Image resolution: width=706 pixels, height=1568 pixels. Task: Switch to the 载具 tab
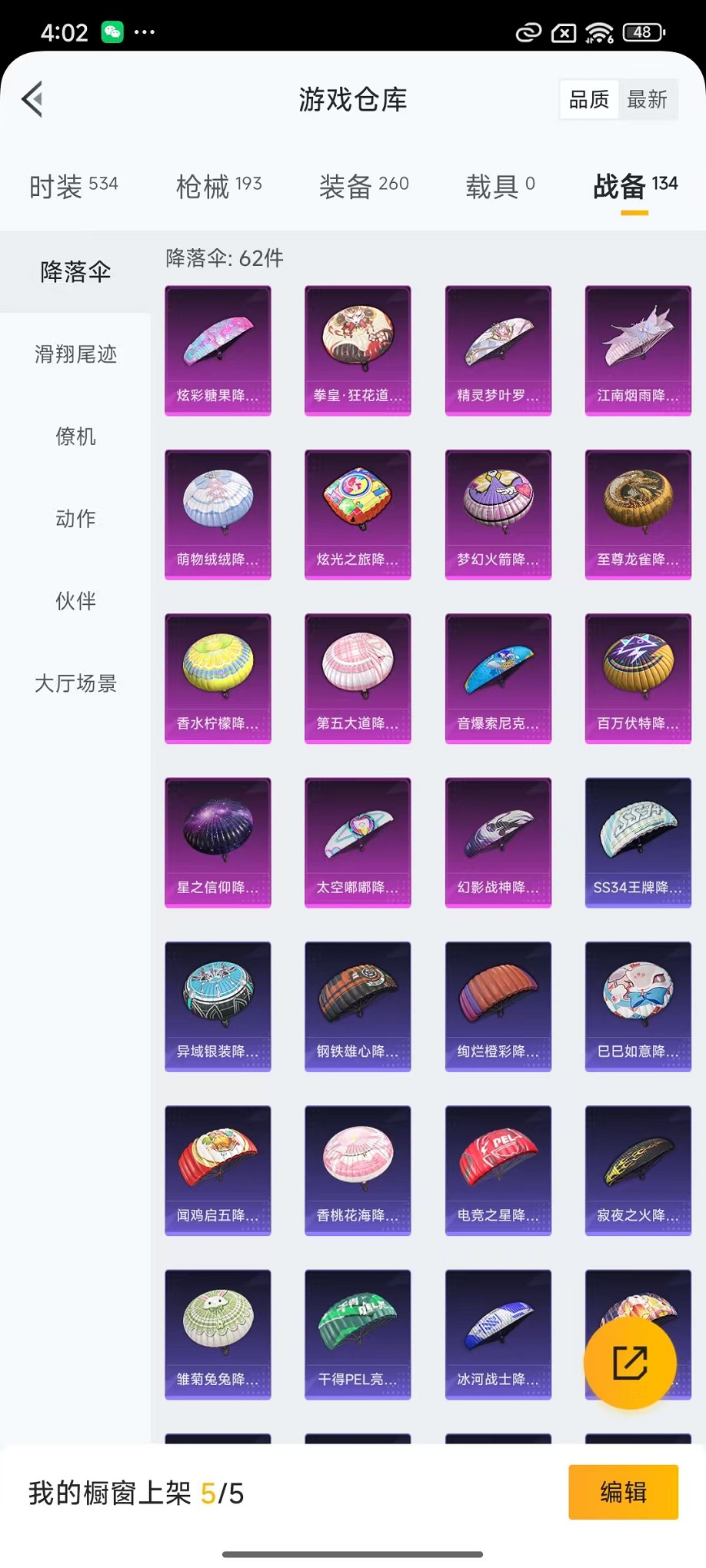coord(500,186)
